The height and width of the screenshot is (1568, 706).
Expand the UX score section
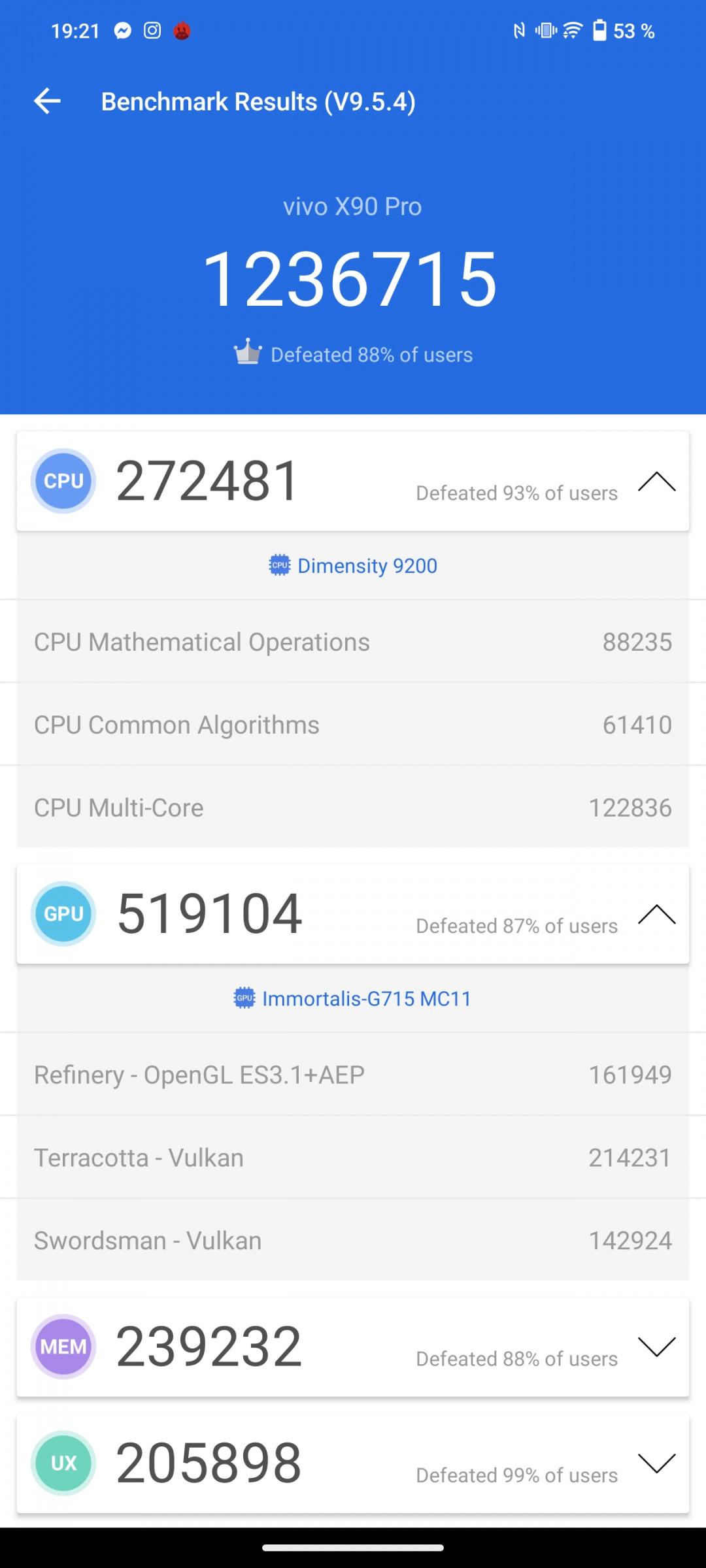pos(656,1463)
